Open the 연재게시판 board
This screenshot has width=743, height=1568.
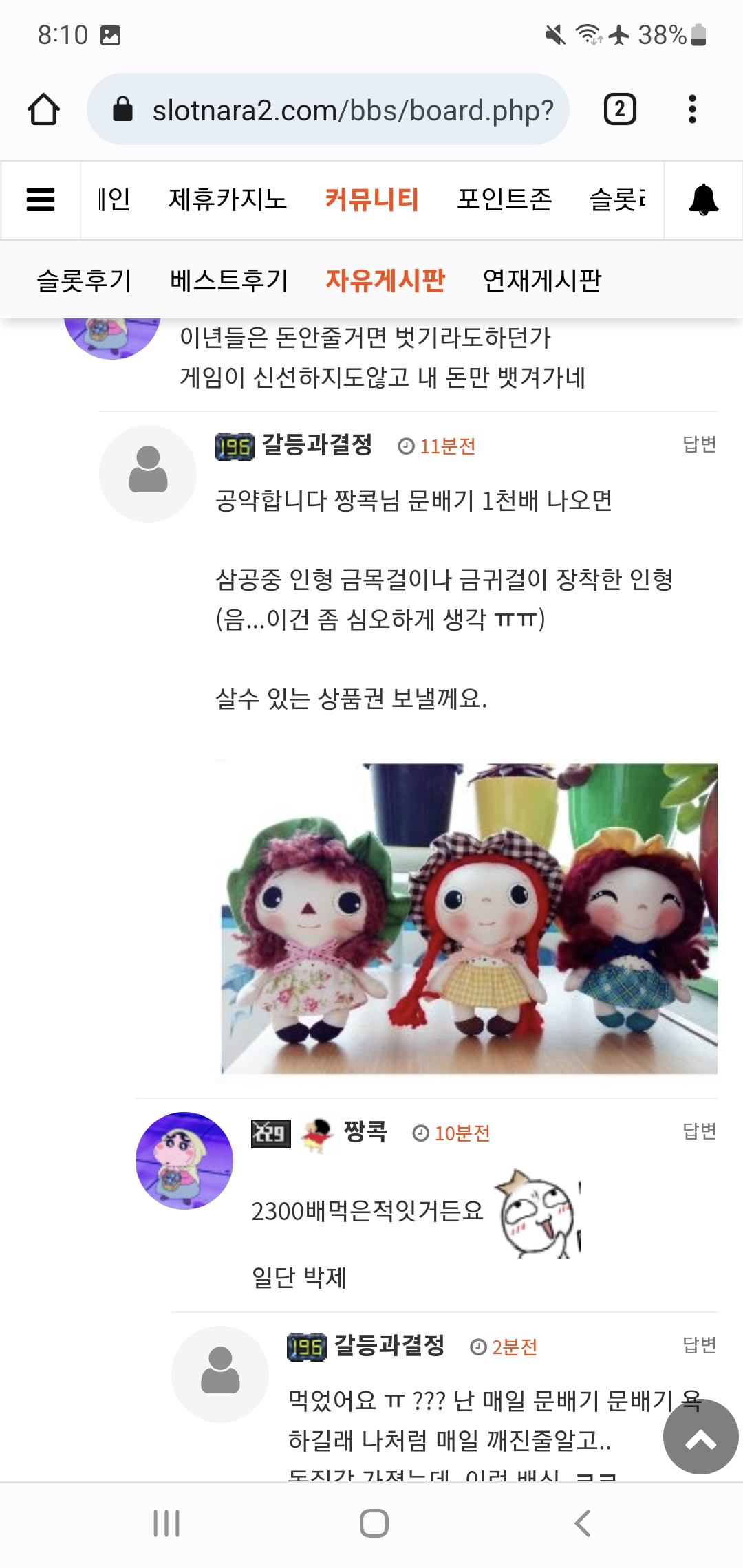pyautogui.click(x=542, y=280)
